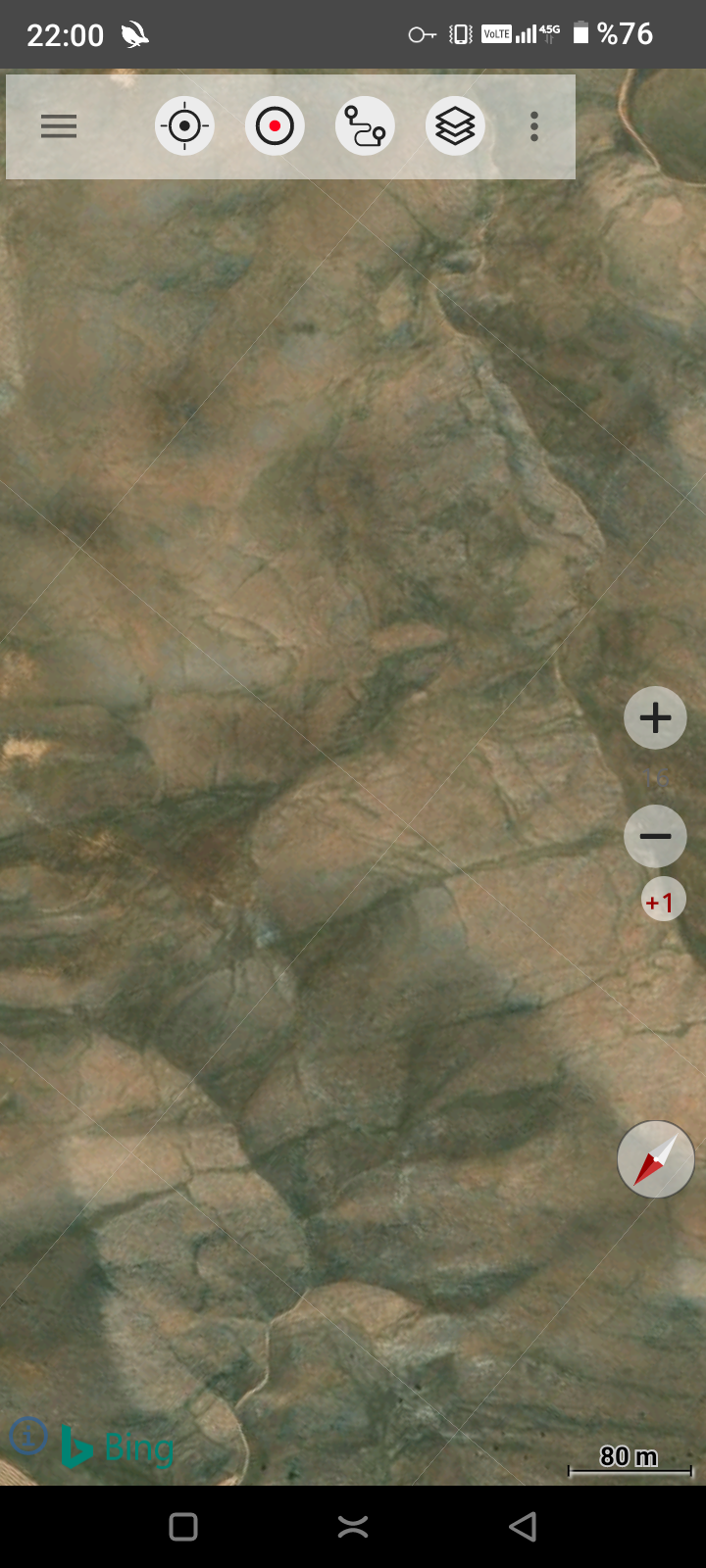Screen dimensions: 706x1568
Task: Open the hamburger drawer menu
Action: tap(59, 126)
